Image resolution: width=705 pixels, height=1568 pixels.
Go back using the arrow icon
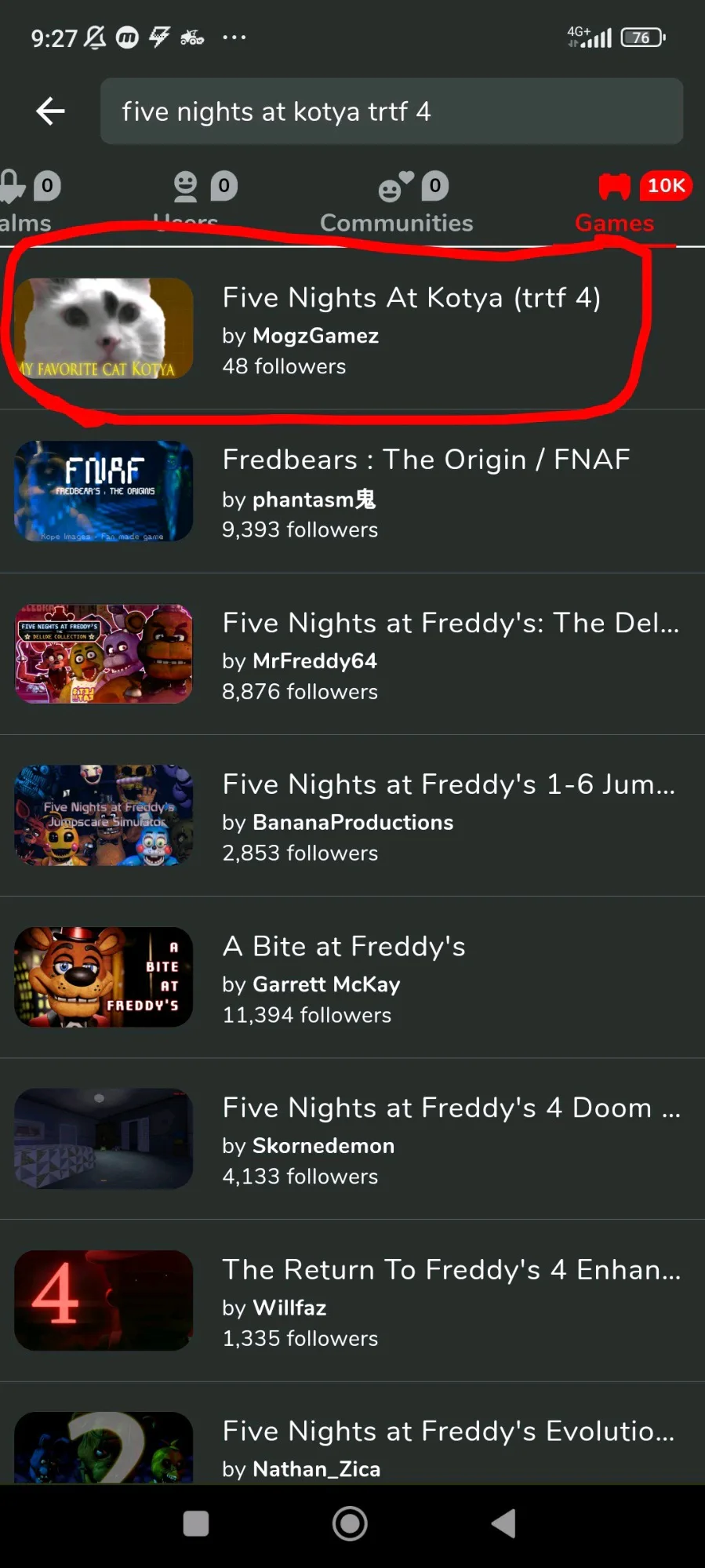pyautogui.click(x=50, y=111)
